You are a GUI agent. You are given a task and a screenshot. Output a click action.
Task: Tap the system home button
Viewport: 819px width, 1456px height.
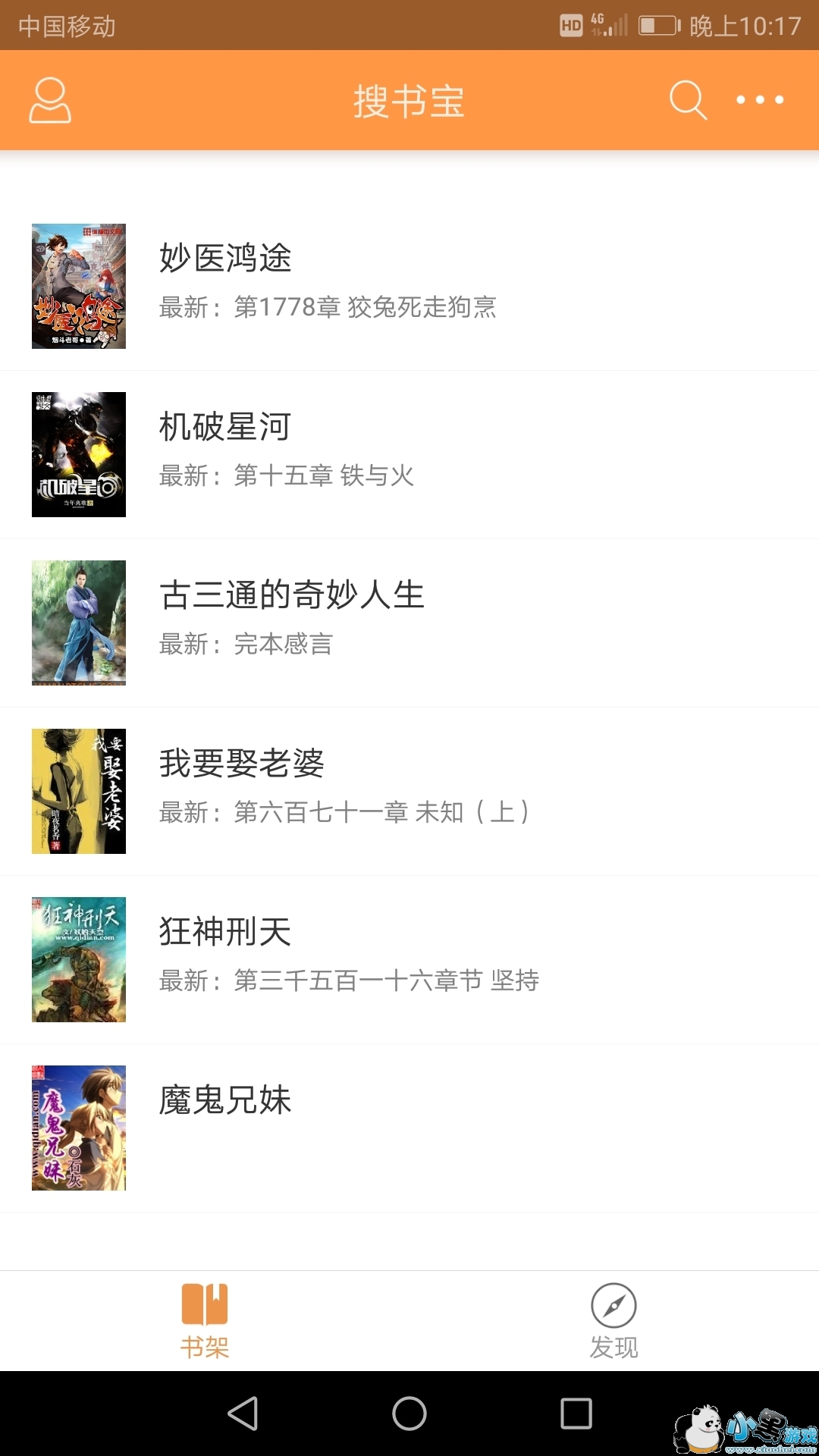409,1414
